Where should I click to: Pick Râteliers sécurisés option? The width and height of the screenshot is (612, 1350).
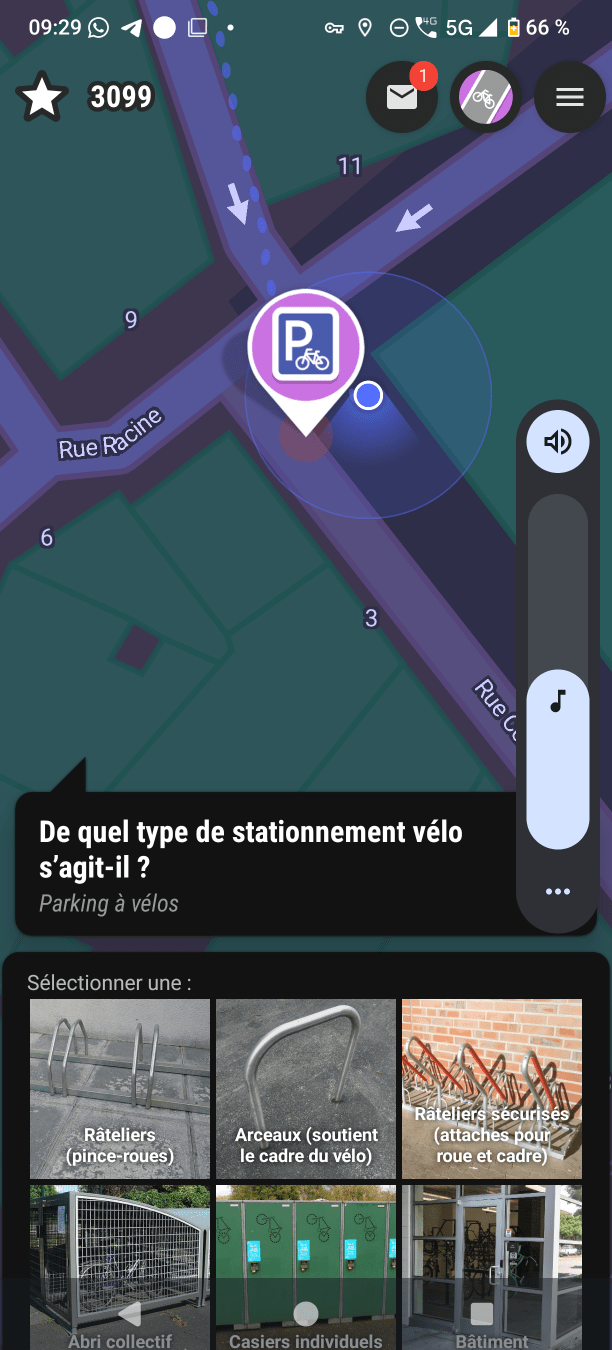(492, 1088)
